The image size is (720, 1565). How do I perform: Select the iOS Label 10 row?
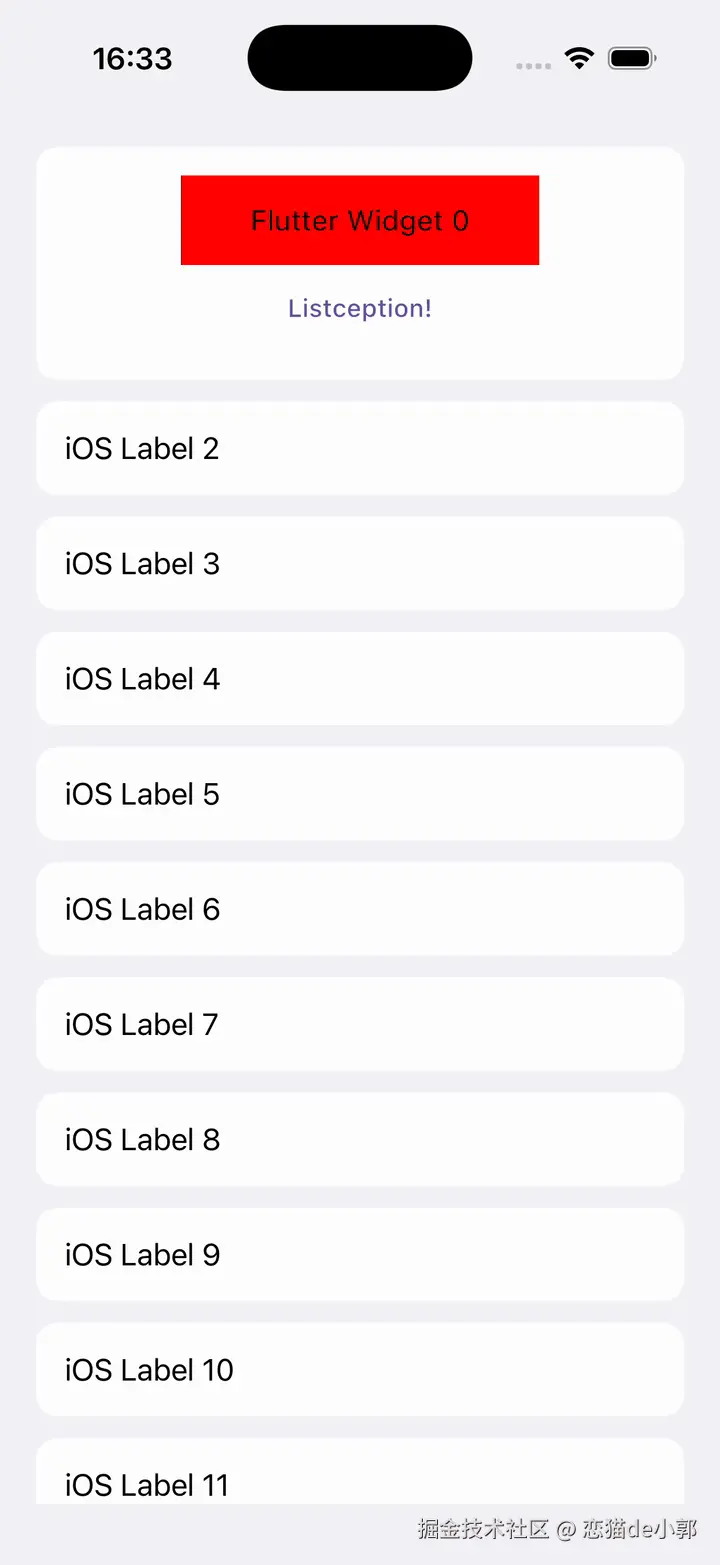(360, 1369)
